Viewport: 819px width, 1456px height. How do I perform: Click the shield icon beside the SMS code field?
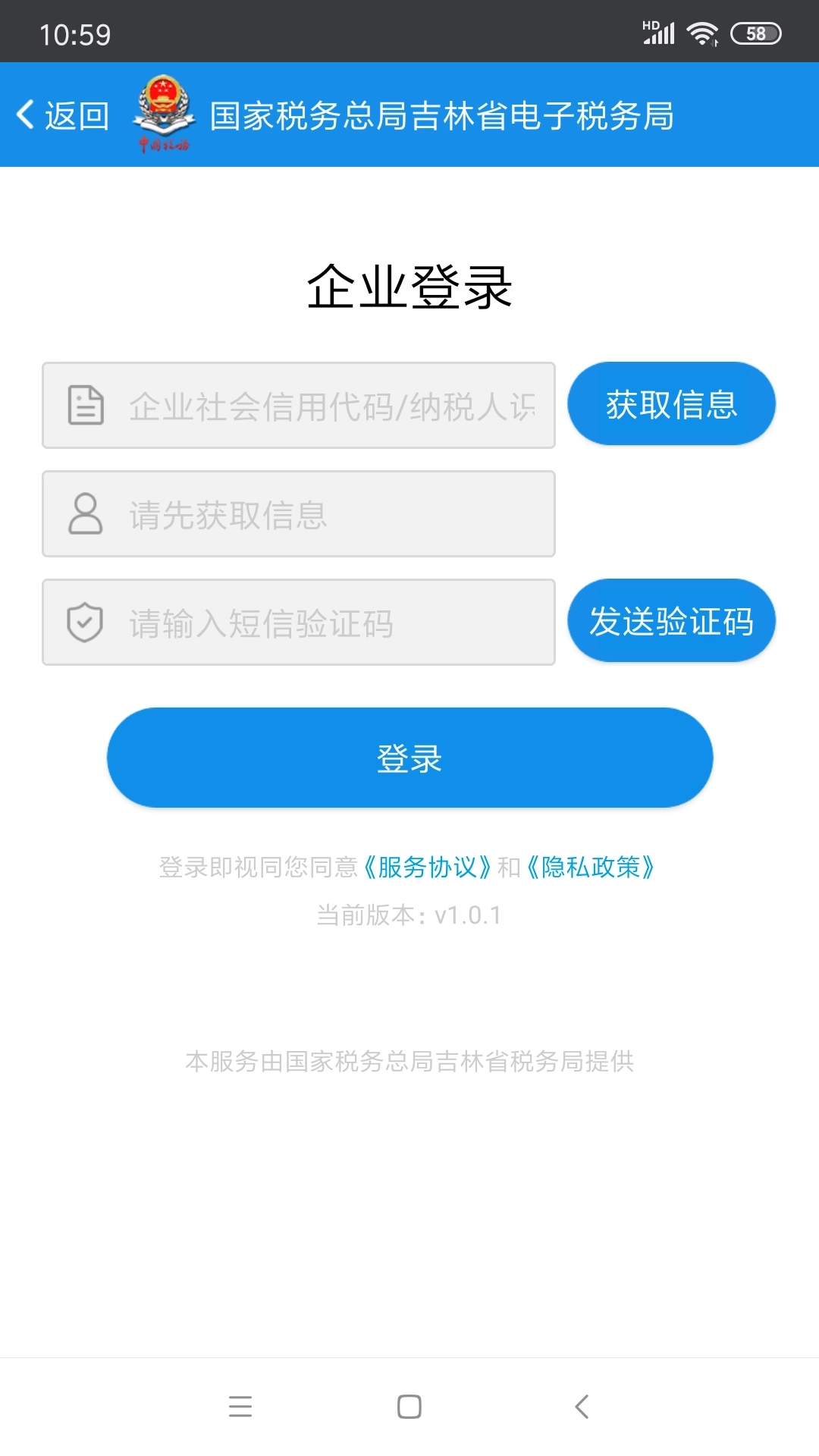(86, 622)
